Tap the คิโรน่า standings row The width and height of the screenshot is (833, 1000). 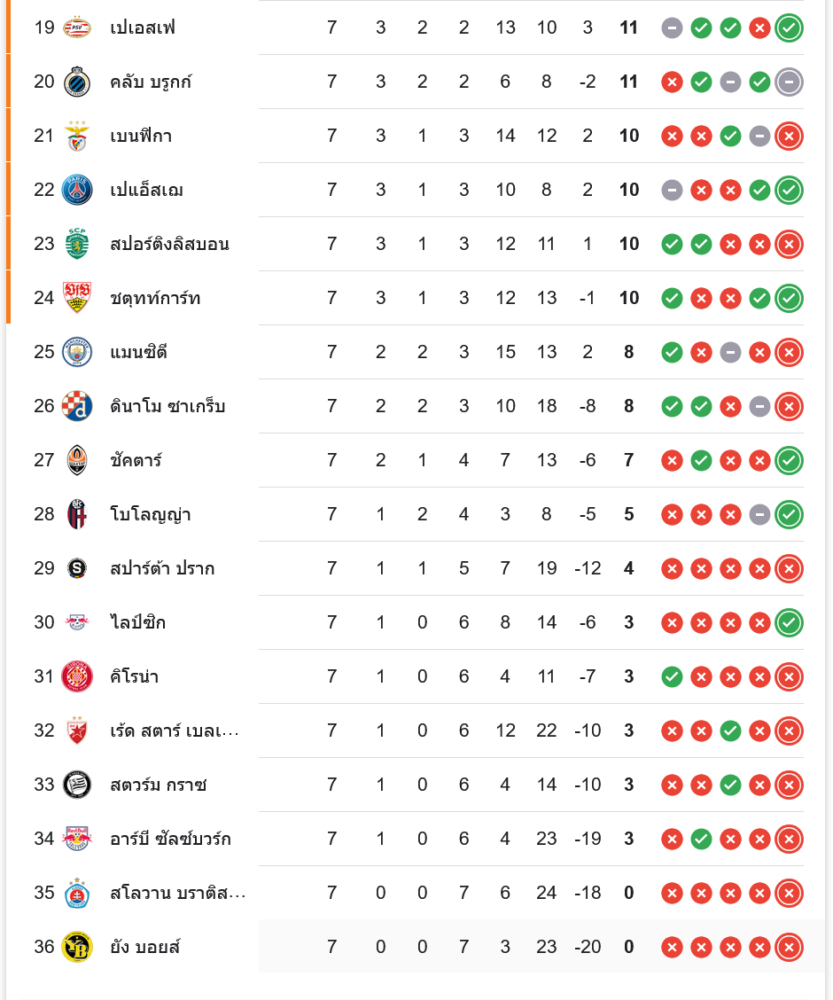tap(134, 676)
